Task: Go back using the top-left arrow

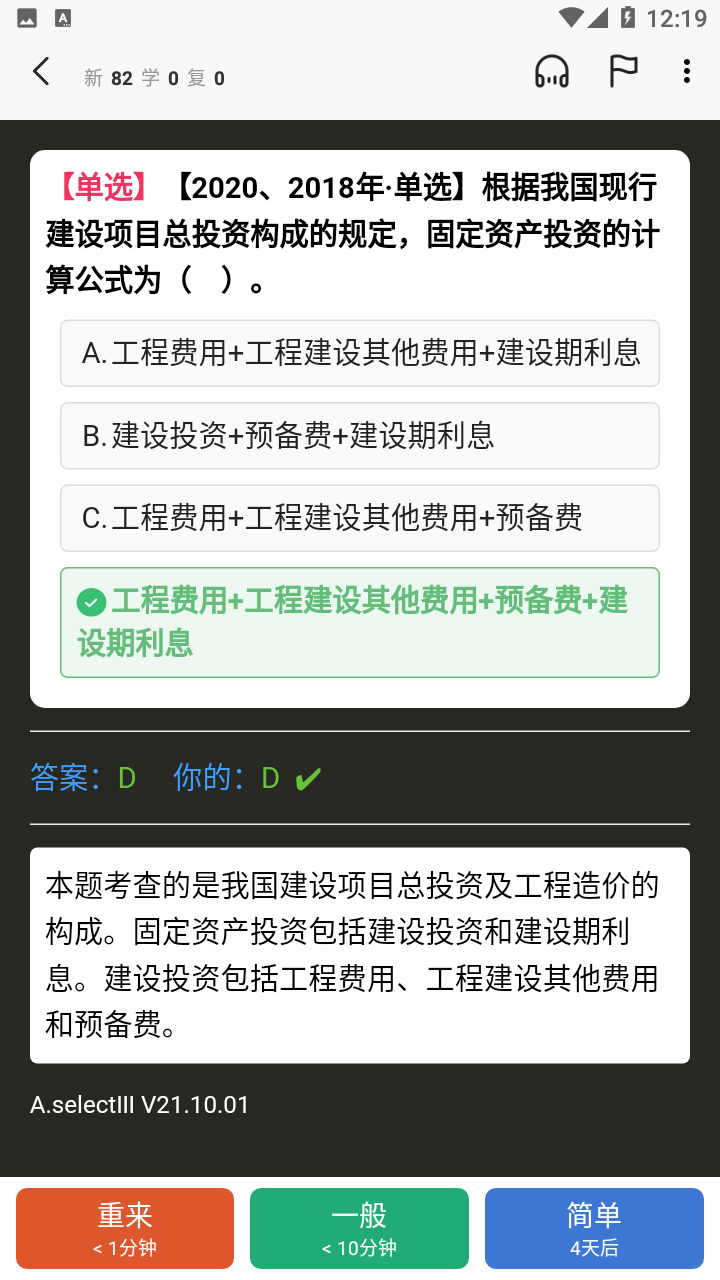Action: tap(41, 72)
